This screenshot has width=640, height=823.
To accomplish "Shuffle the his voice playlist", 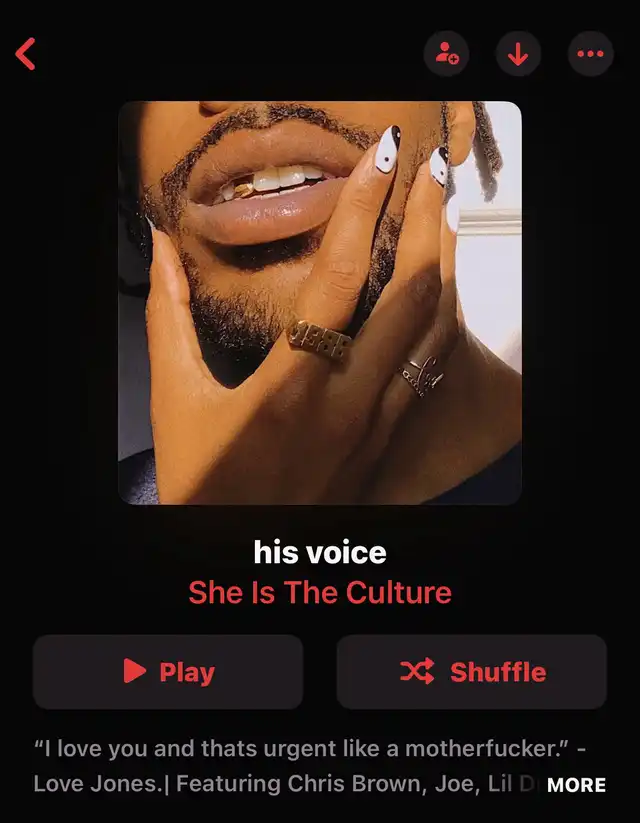I will pos(471,672).
